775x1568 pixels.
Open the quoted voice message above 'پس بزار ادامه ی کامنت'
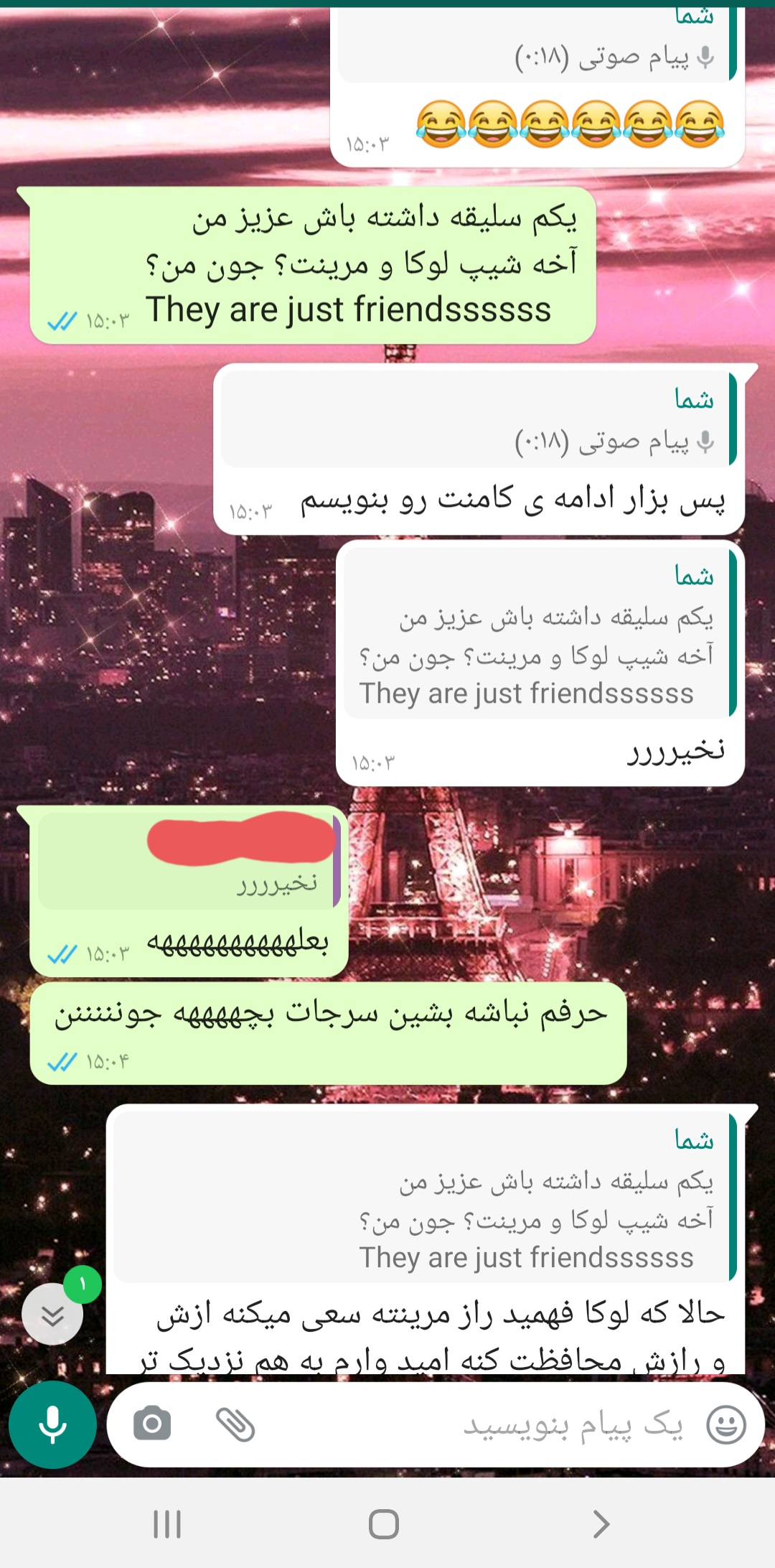[479, 421]
